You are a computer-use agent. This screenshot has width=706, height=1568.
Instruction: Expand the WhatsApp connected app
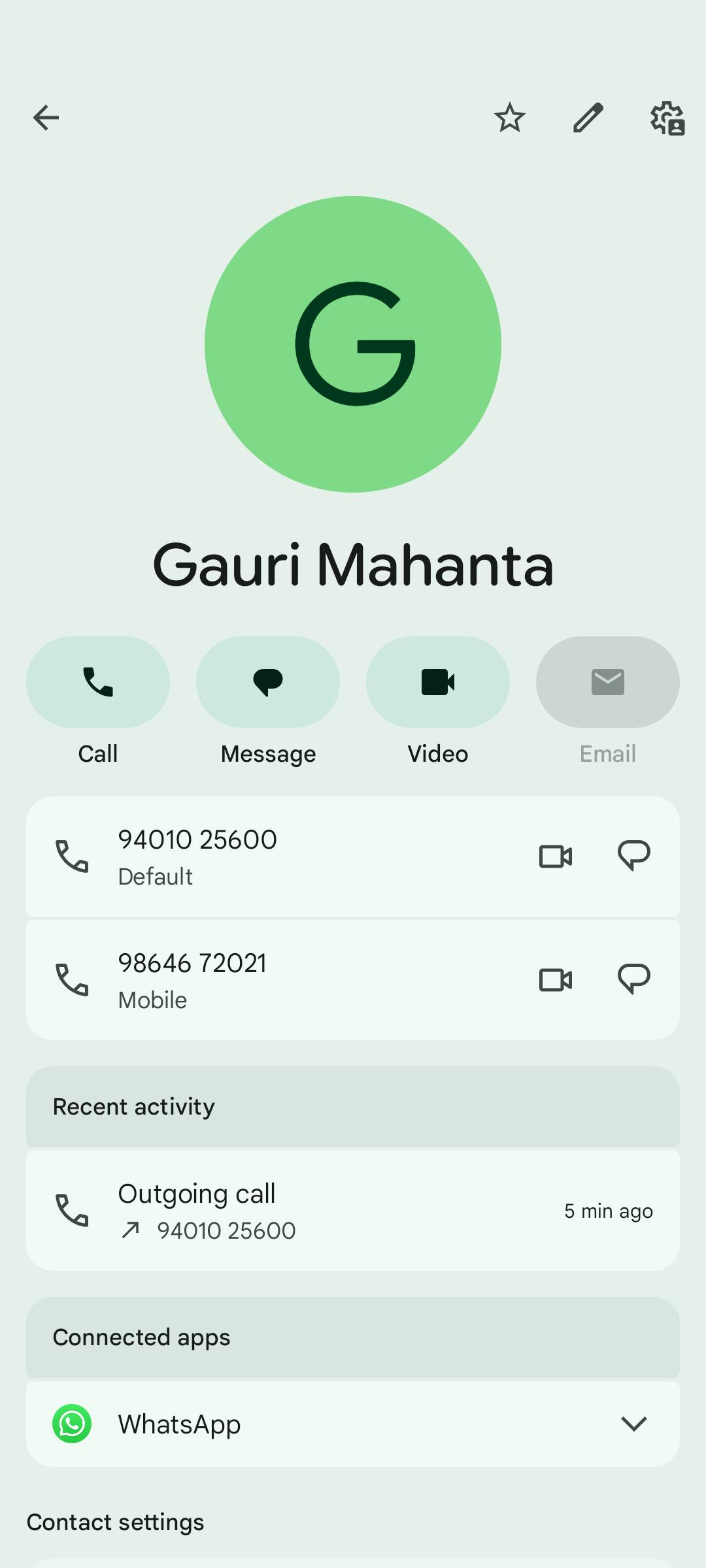633,1424
